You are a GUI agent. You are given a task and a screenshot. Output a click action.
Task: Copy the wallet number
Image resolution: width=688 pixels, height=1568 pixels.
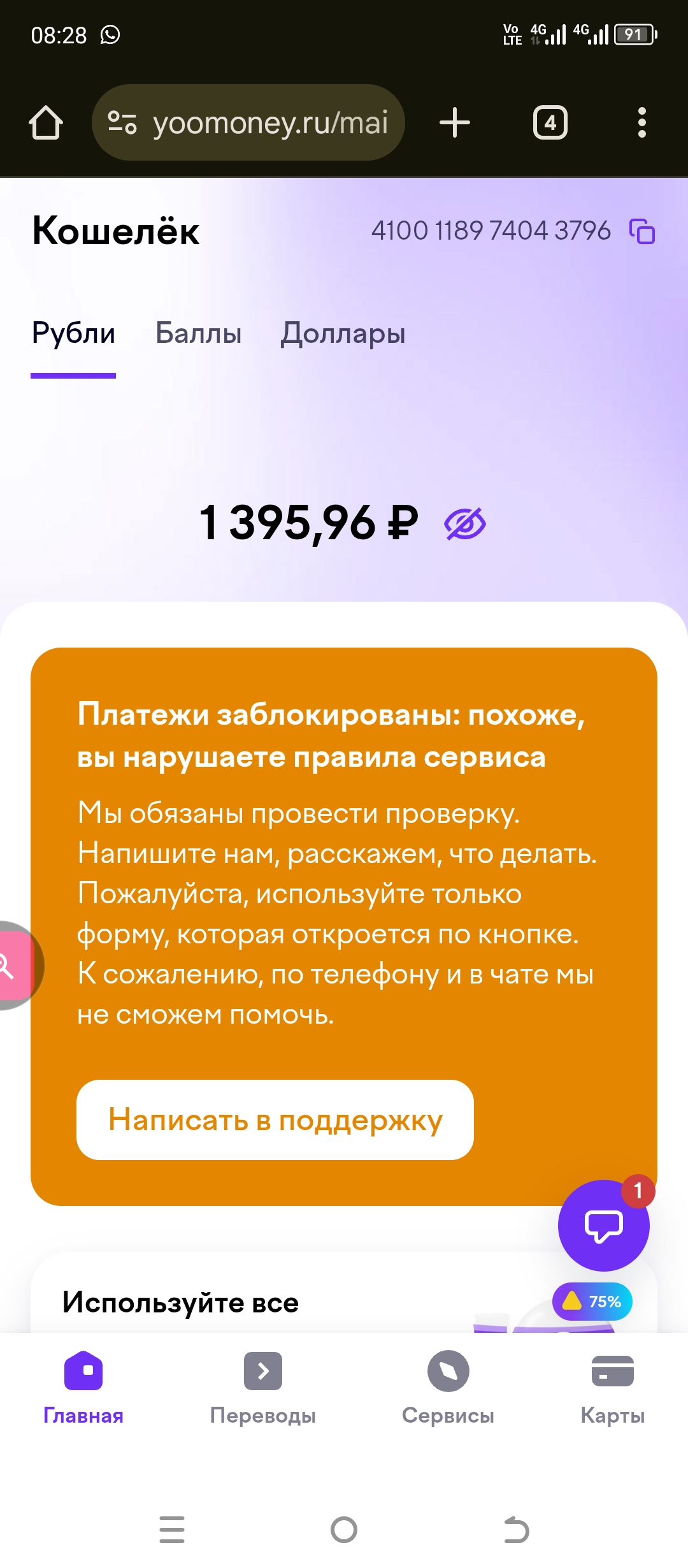(x=642, y=231)
